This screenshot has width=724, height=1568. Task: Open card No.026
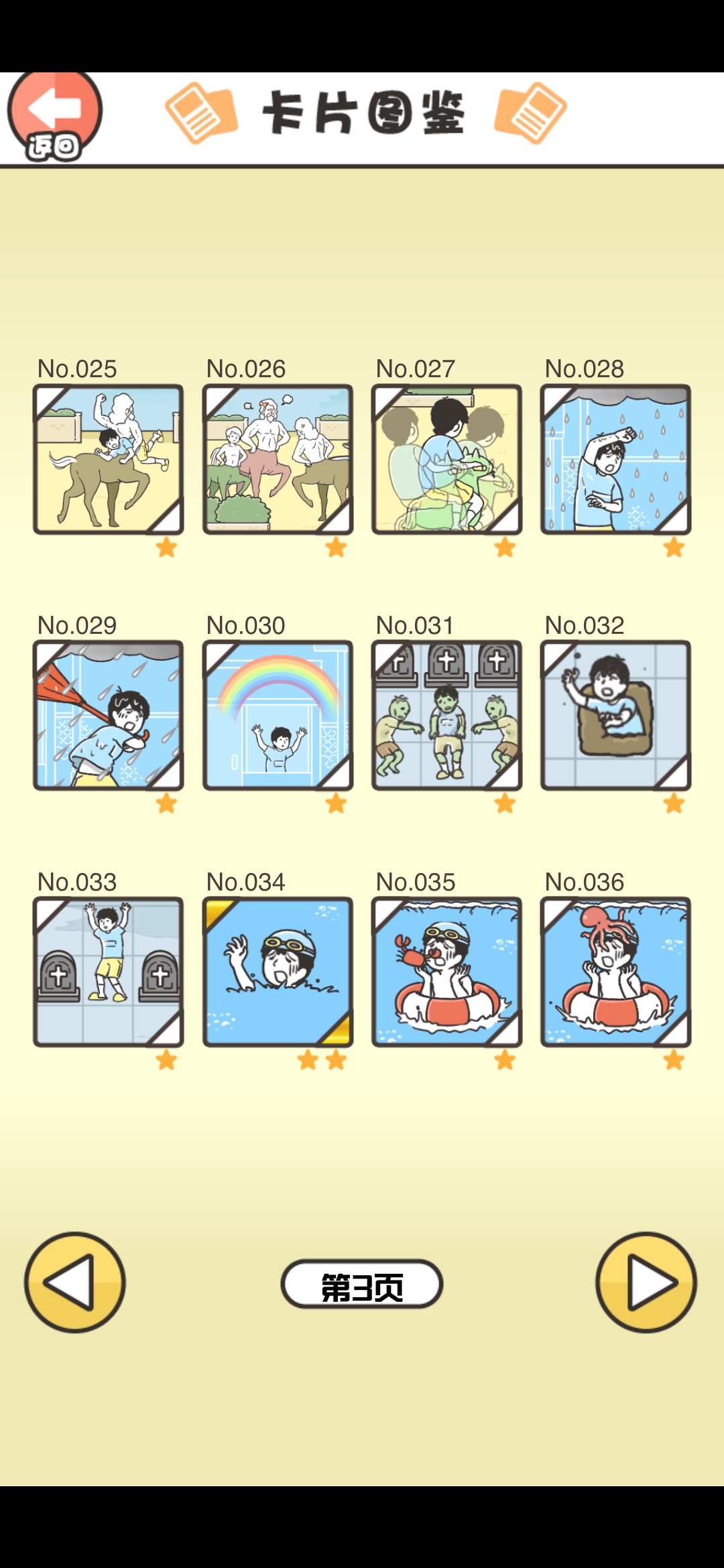pyautogui.click(x=278, y=459)
